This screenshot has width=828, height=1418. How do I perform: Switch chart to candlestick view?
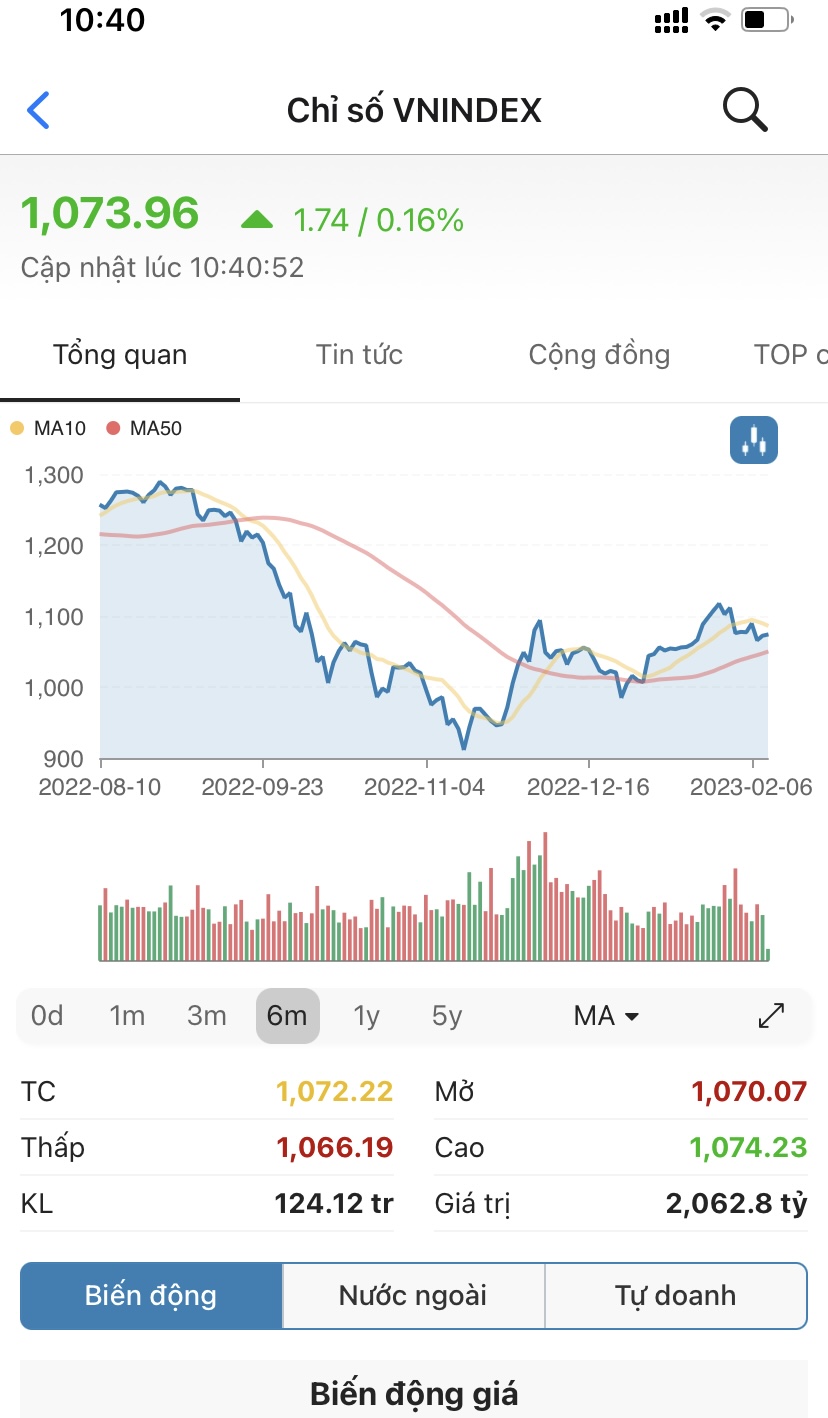pyautogui.click(x=753, y=440)
